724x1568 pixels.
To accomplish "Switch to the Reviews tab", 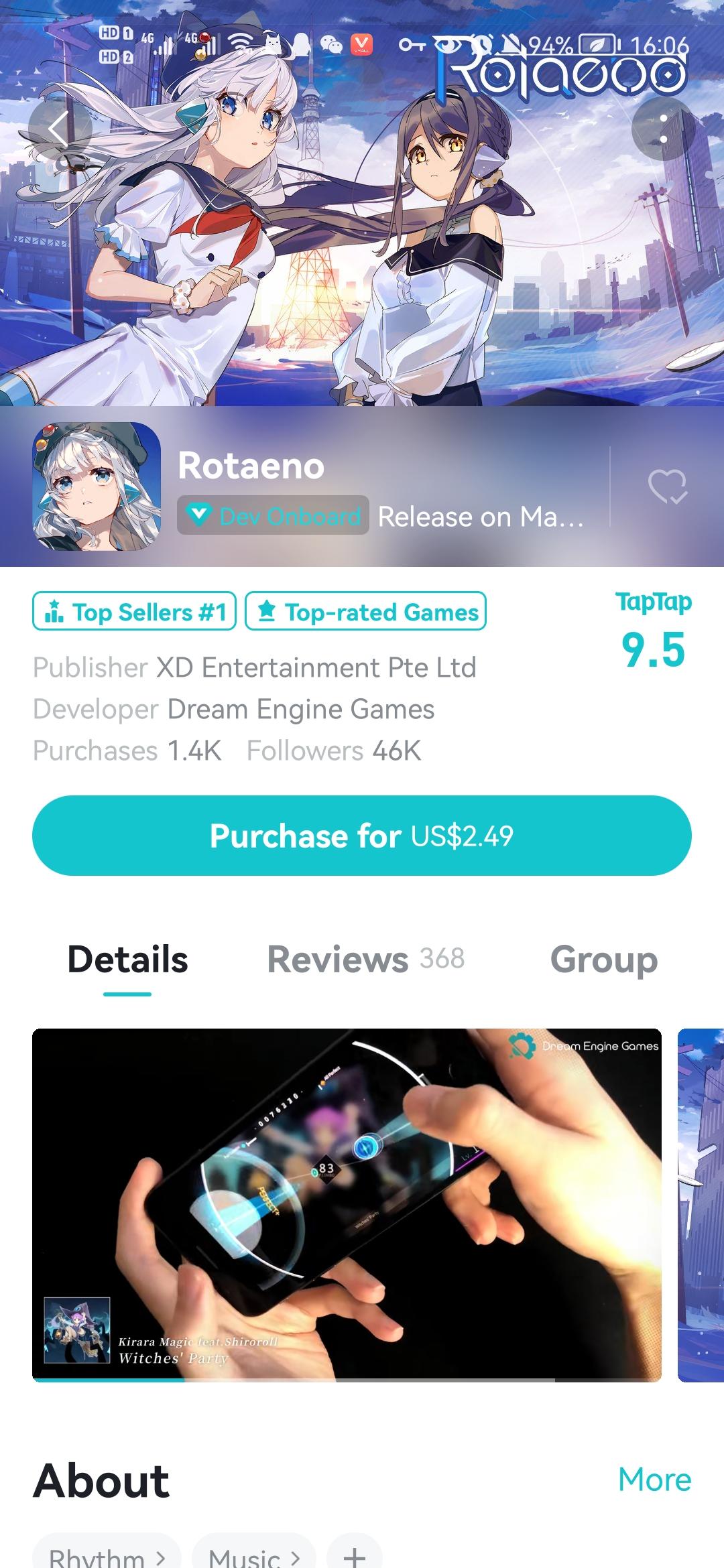I will click(x=337, y=958).
